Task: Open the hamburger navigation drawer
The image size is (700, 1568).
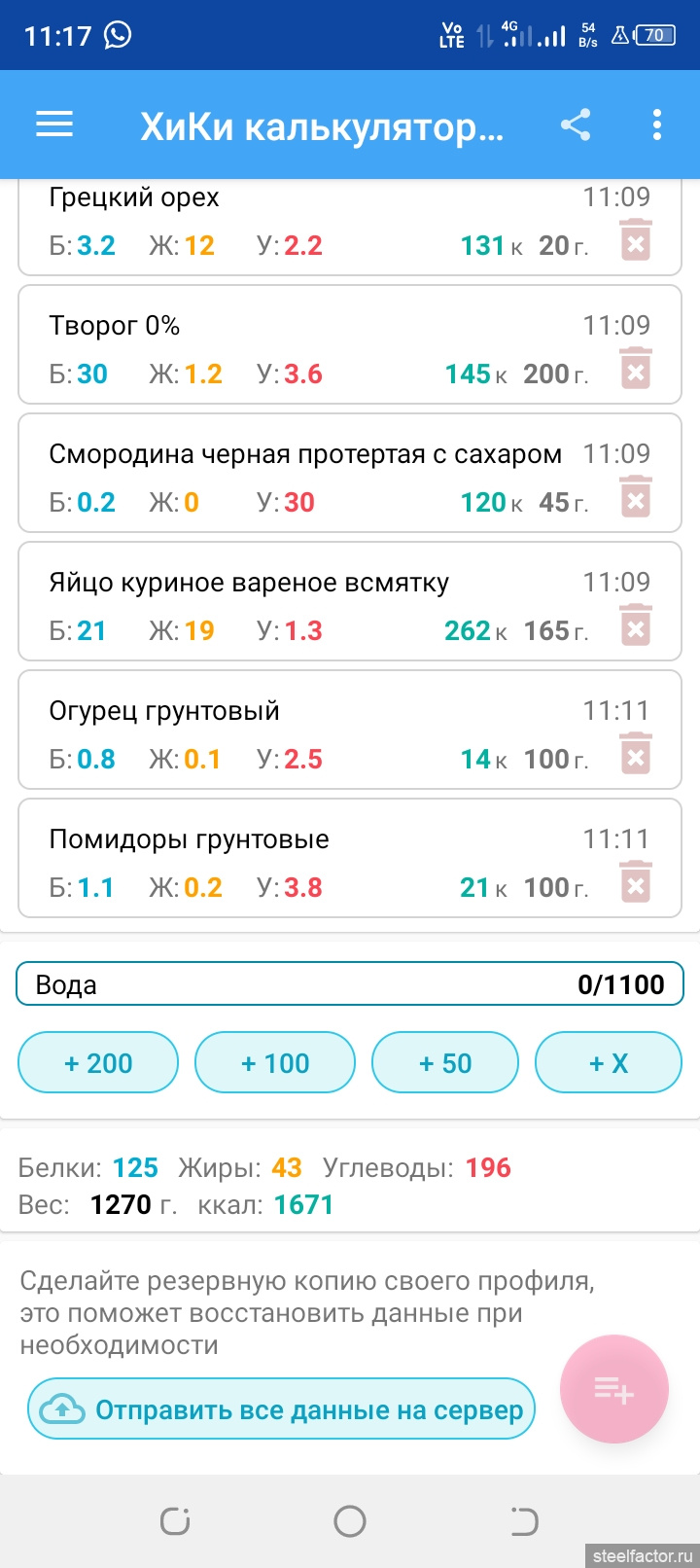Action: click(54, 125)
